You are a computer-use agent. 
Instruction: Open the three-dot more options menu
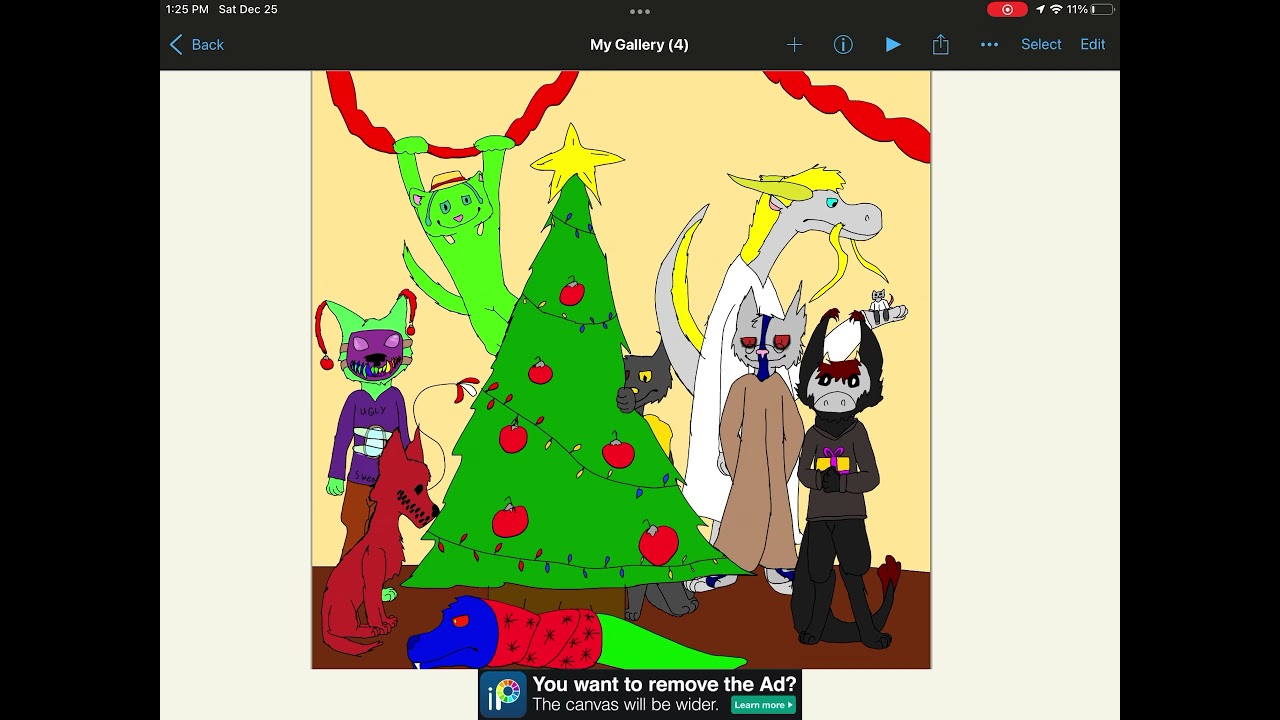click(x=989, y=45)
